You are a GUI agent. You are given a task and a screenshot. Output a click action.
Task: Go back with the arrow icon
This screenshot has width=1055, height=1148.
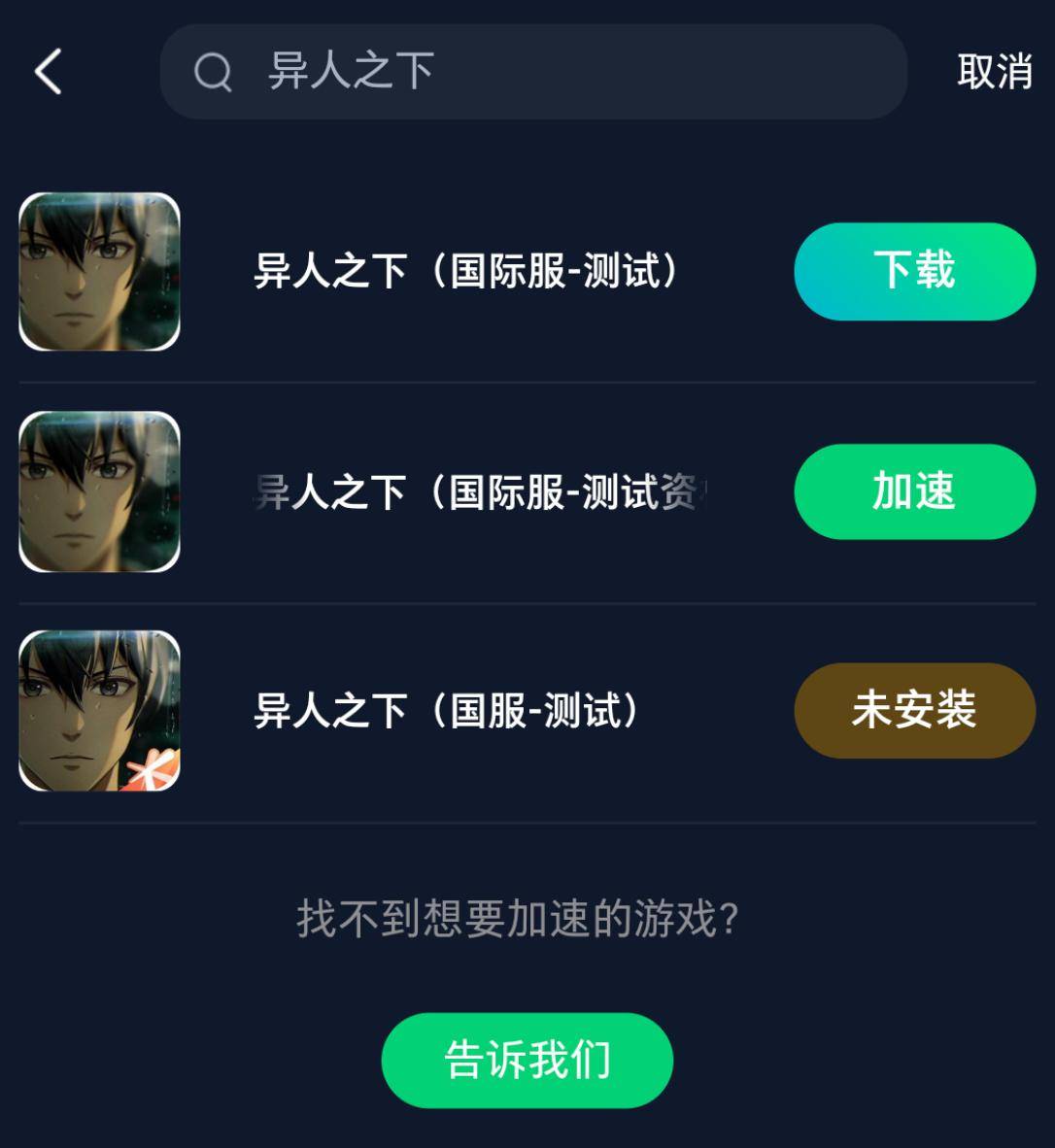(49, 72)
